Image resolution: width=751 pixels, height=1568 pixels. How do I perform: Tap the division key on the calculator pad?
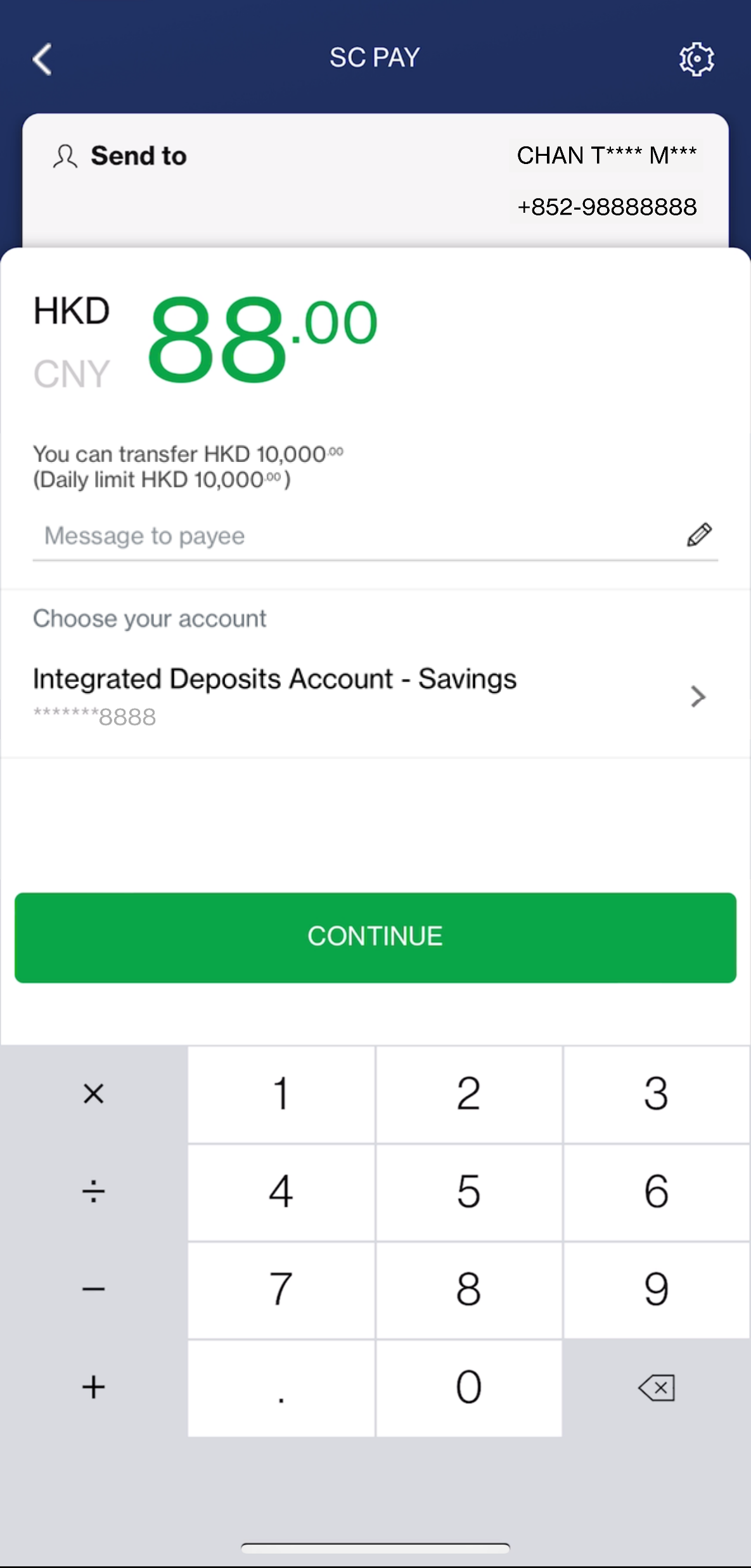click(x=94, y=1192)
